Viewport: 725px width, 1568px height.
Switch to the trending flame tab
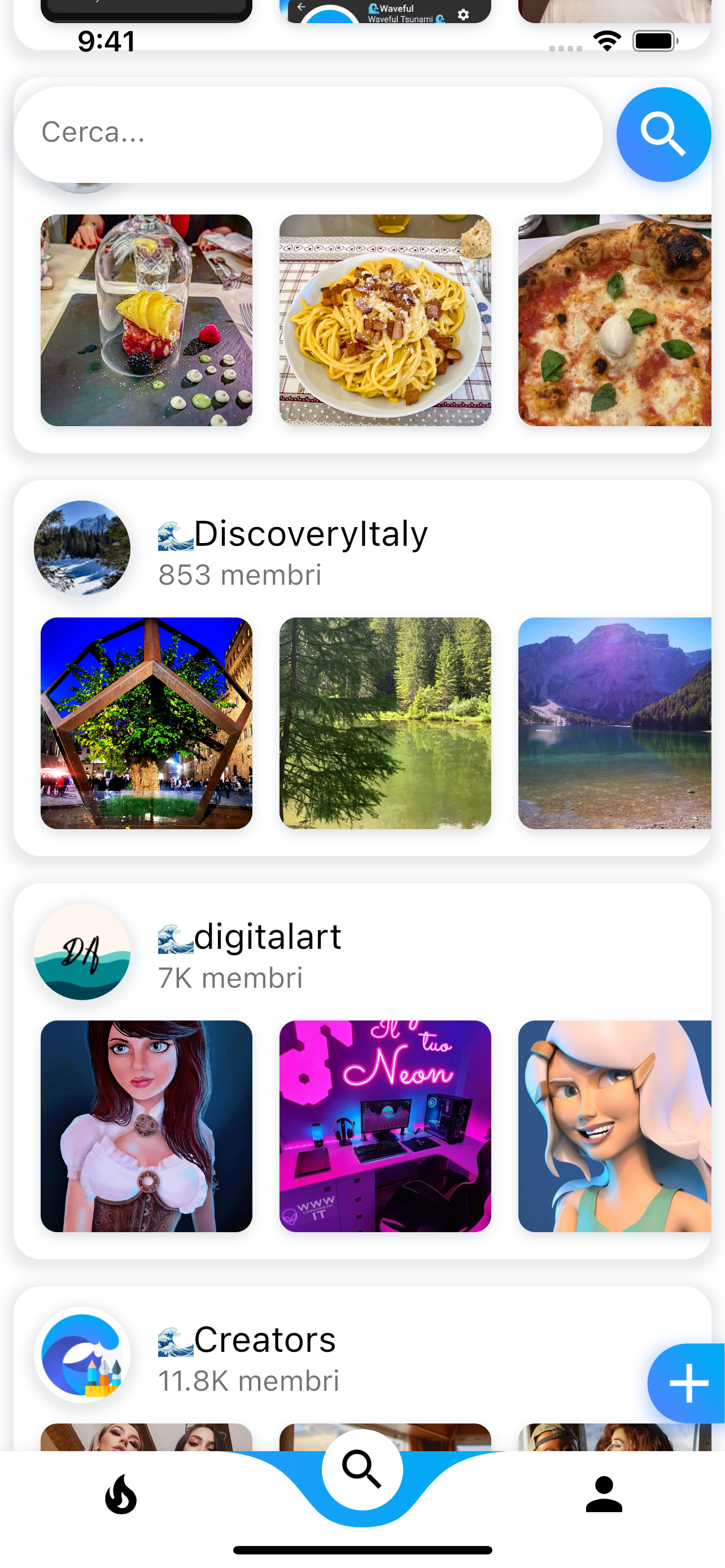tap(120, 1495)
